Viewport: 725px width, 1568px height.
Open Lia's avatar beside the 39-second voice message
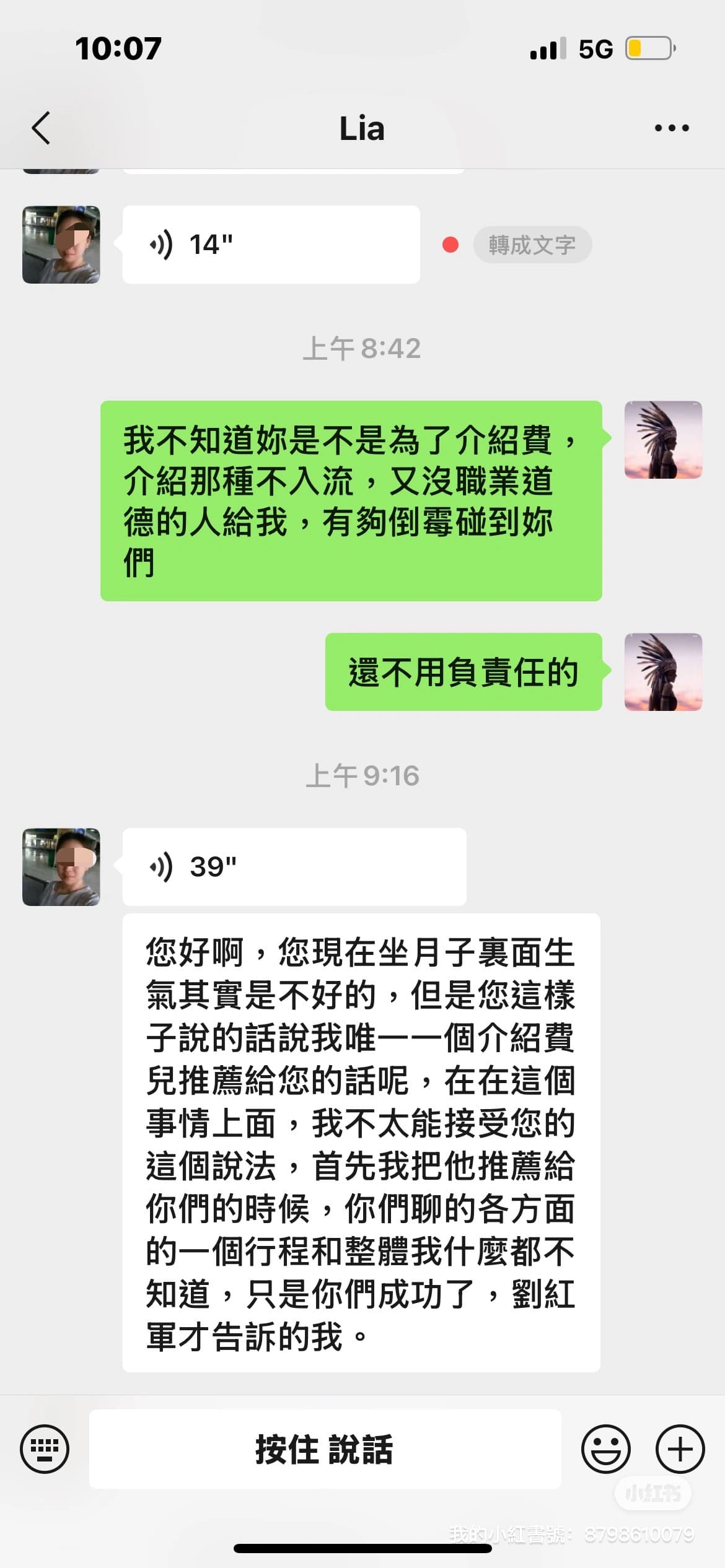coord(61,866)
